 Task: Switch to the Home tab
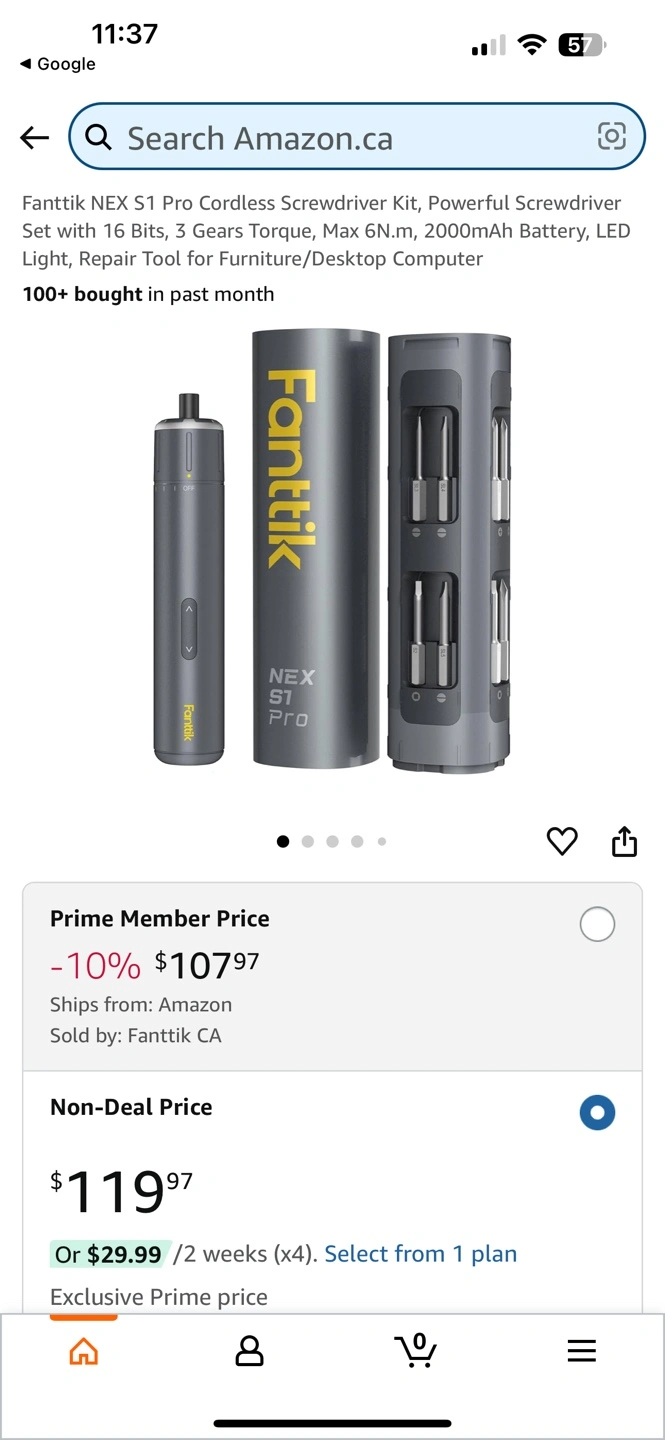pyautogui.click(x=84, y=1351)
